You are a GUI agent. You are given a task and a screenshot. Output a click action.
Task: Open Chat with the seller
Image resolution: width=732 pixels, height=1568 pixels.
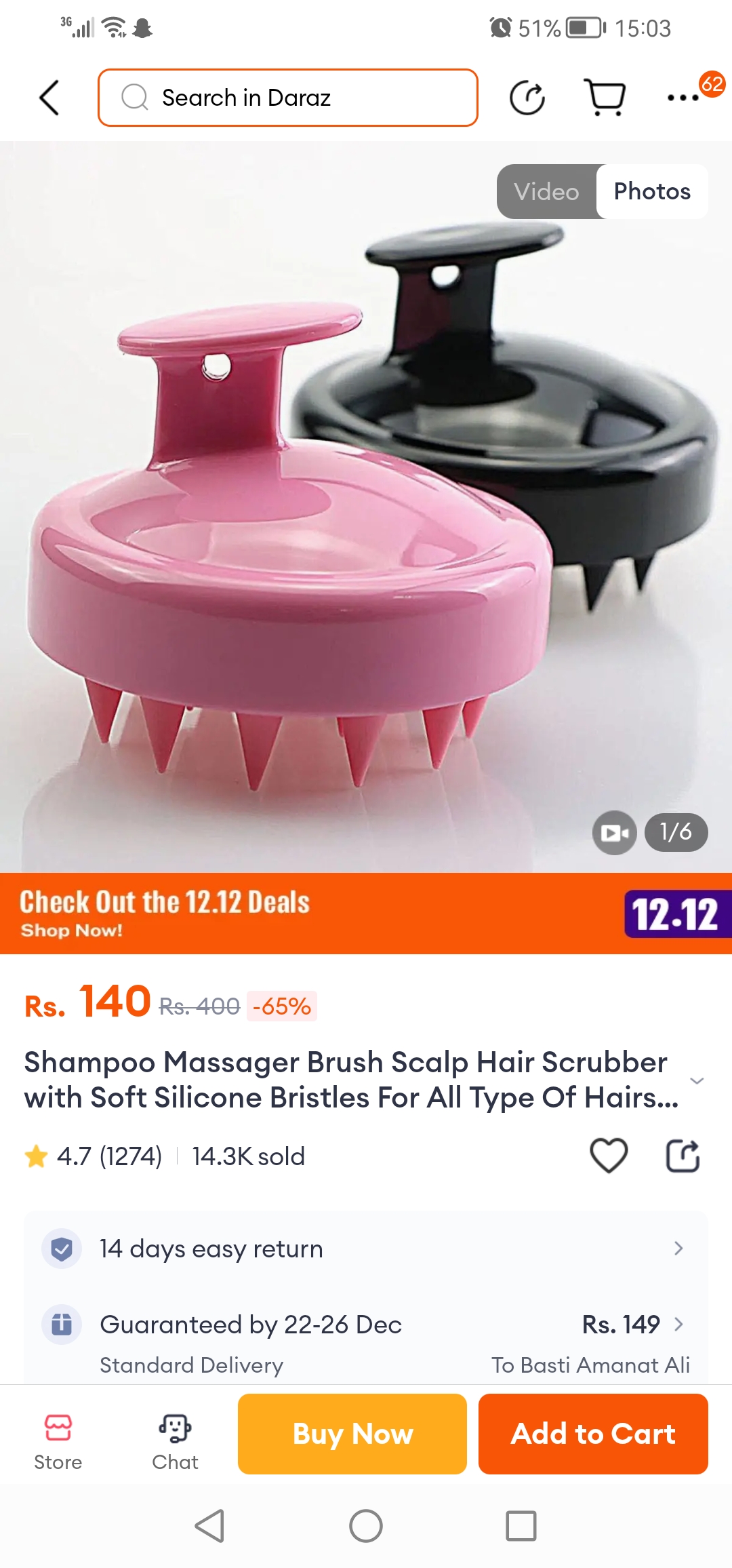tap(175, 1440)
